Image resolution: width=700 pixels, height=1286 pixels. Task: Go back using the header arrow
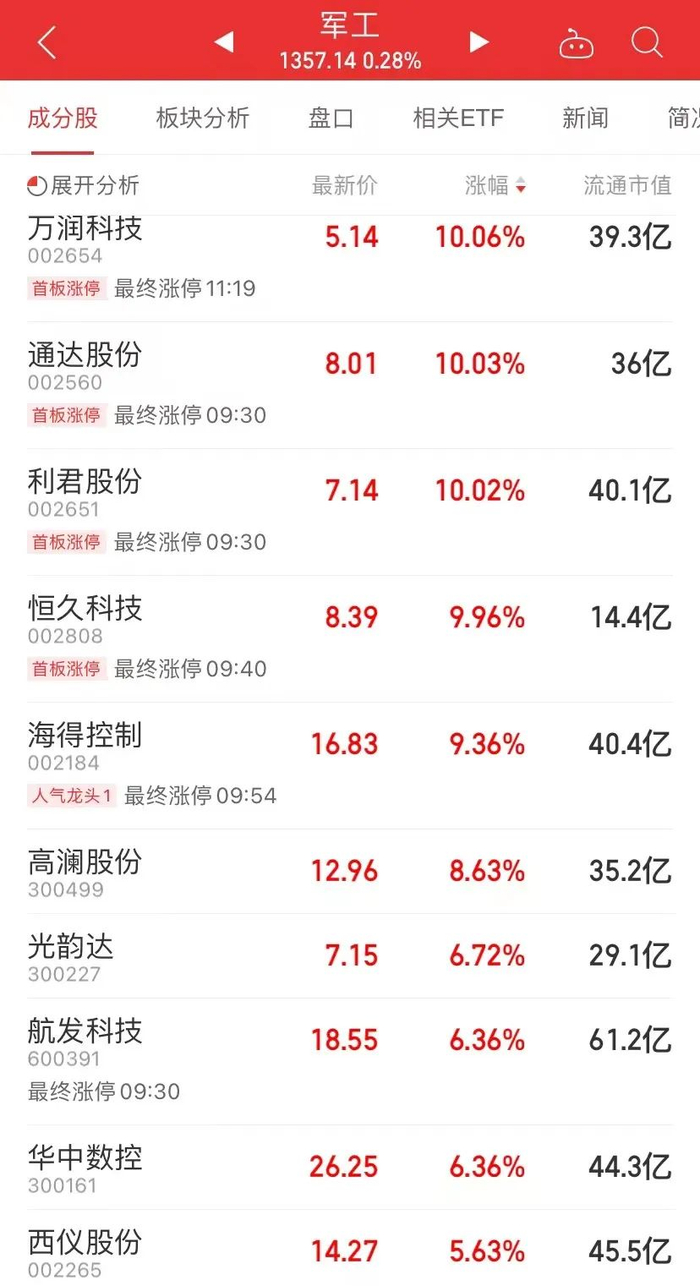[47, 42]
